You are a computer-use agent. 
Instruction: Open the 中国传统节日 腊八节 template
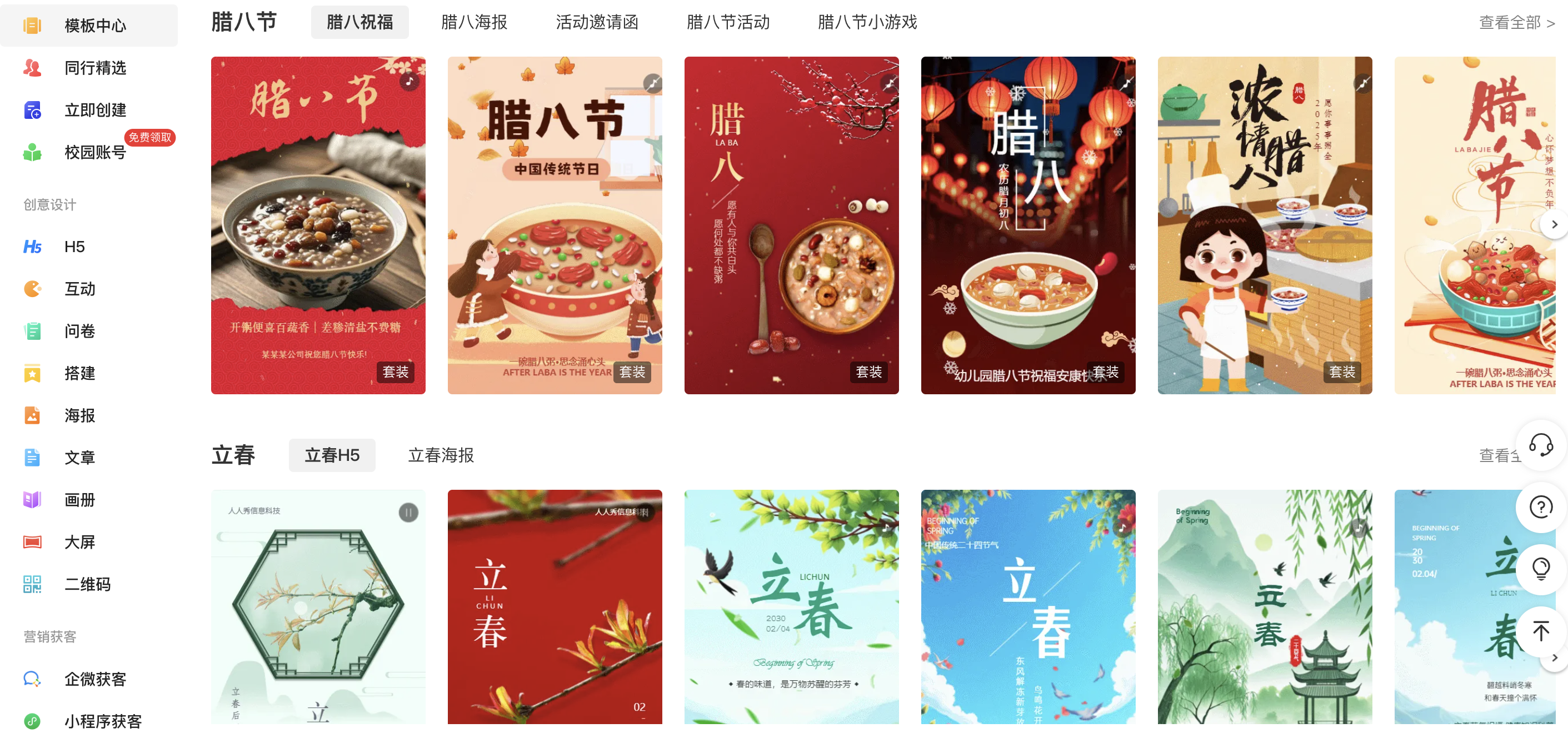(555, 225)
